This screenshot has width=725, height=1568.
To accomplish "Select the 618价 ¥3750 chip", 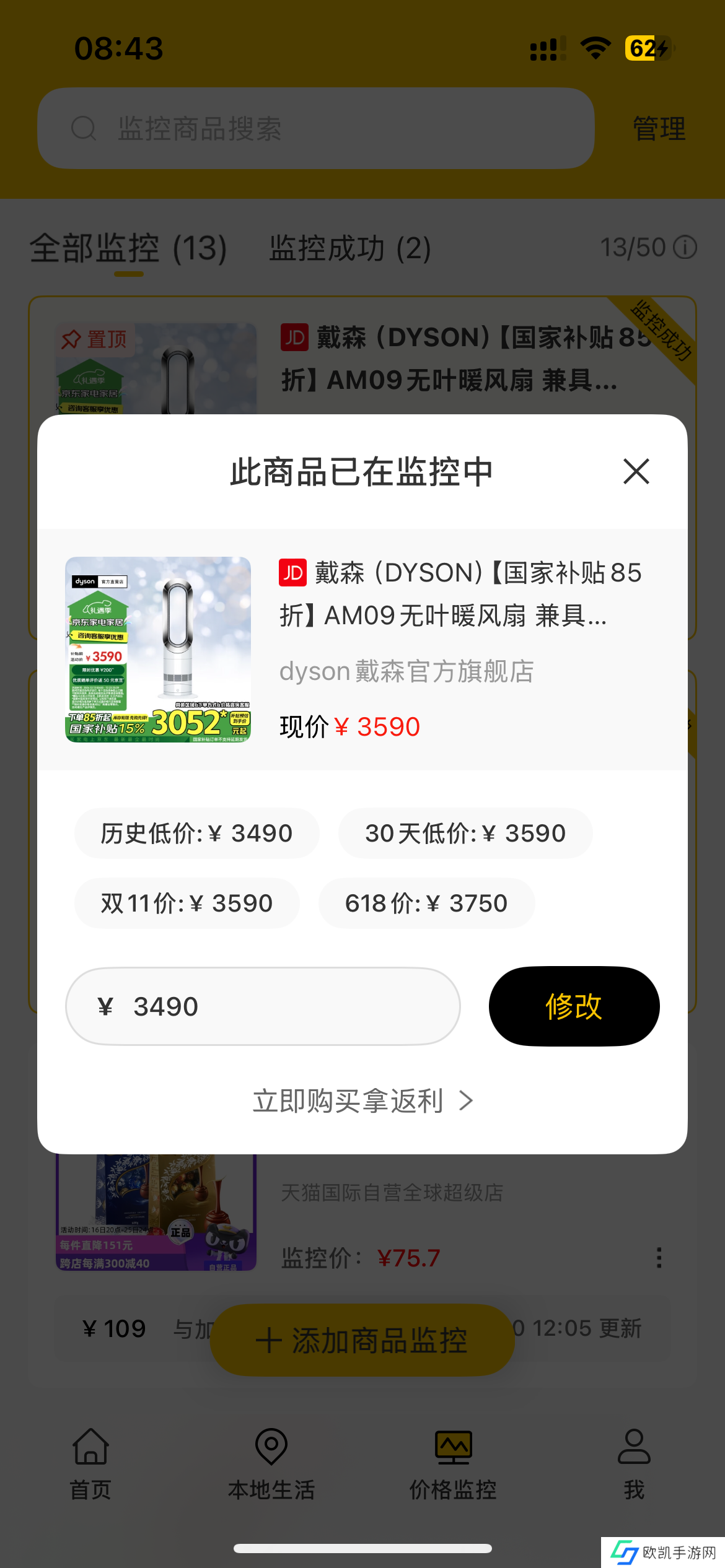I will [426, 904].
